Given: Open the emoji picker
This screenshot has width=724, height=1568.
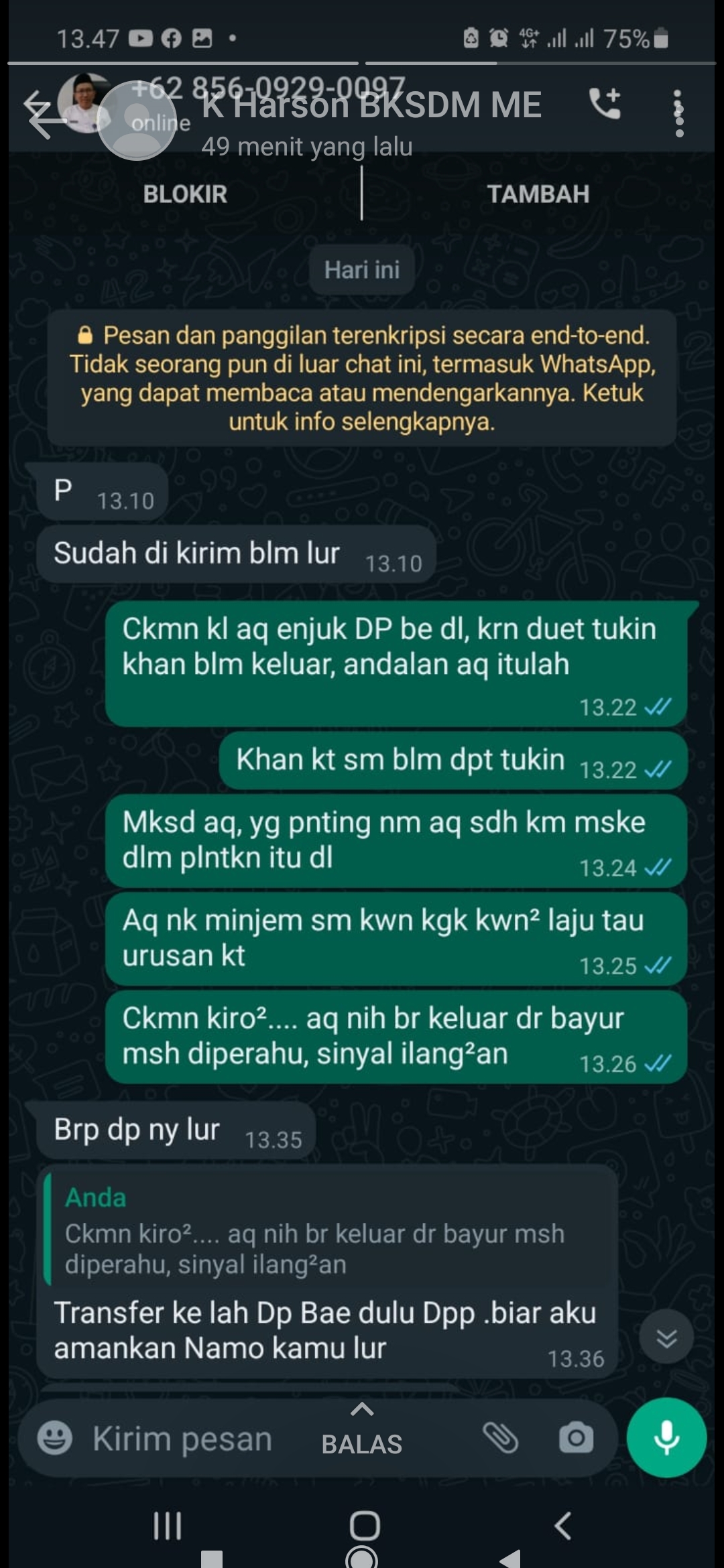Looking at the screenshot, I should pos(54,1439).
